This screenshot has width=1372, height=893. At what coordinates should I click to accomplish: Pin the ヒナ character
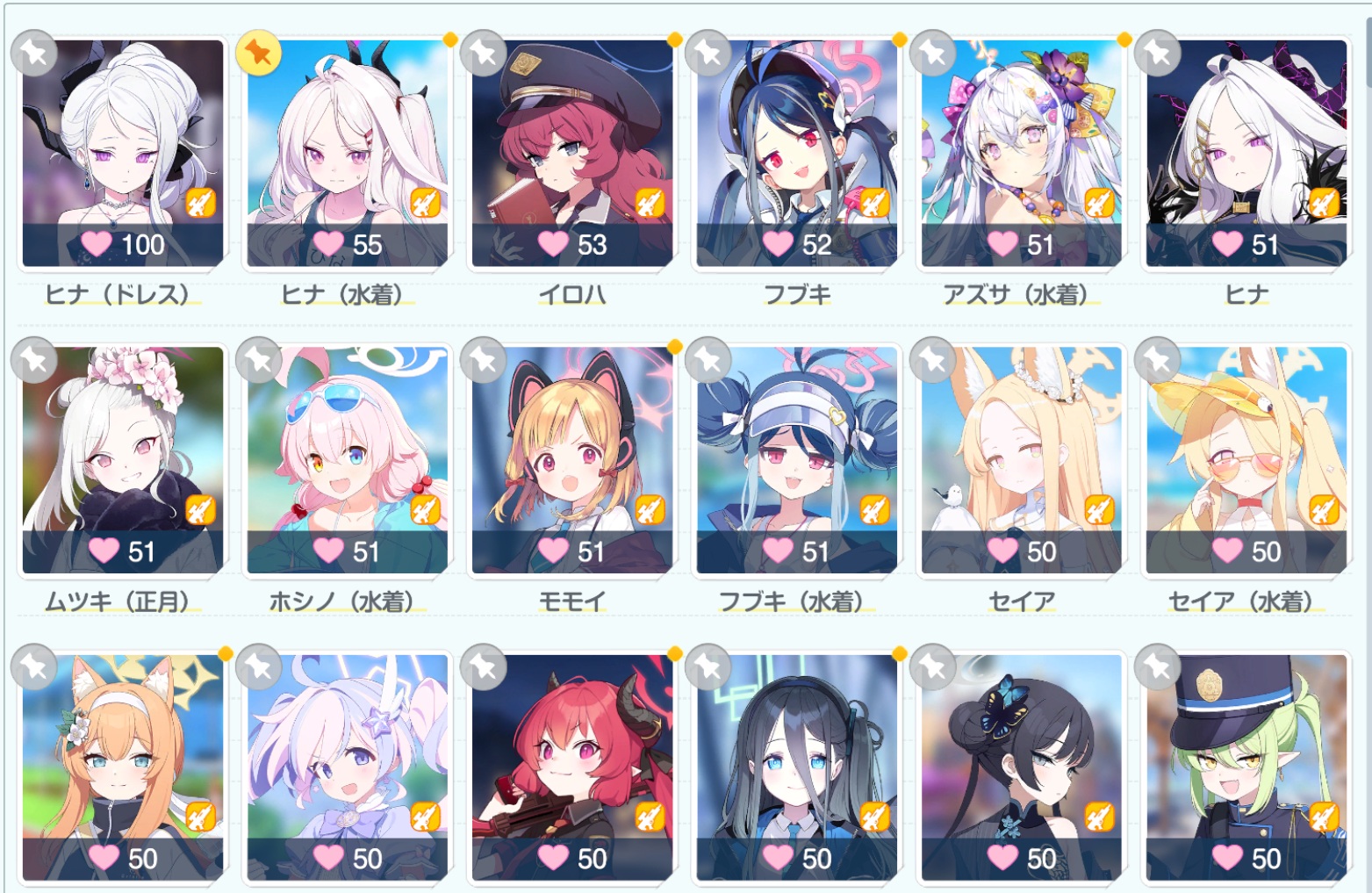pos(1158,54)
